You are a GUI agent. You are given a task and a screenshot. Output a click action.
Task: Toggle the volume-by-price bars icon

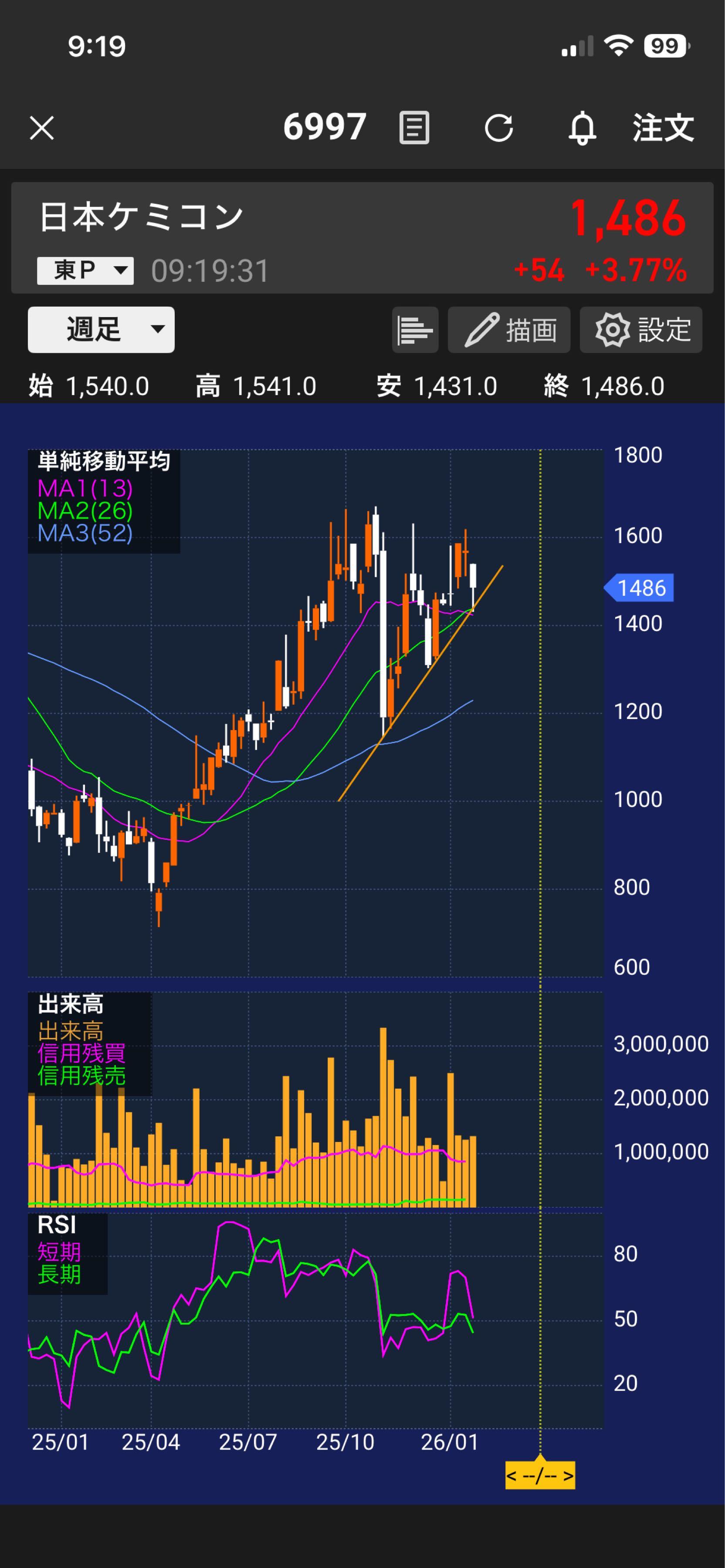(x=415, y=330)
